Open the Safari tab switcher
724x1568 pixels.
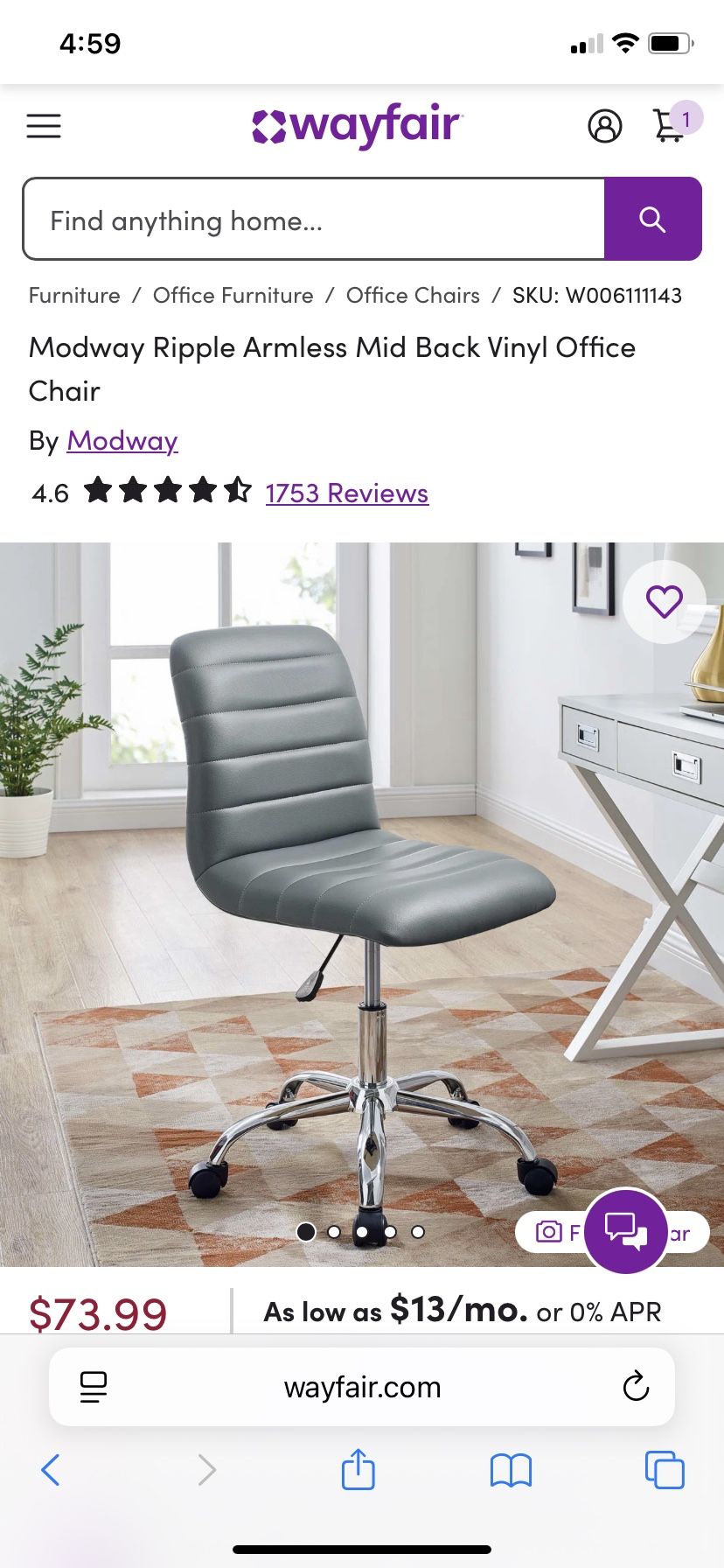(x=665, y=1471)
